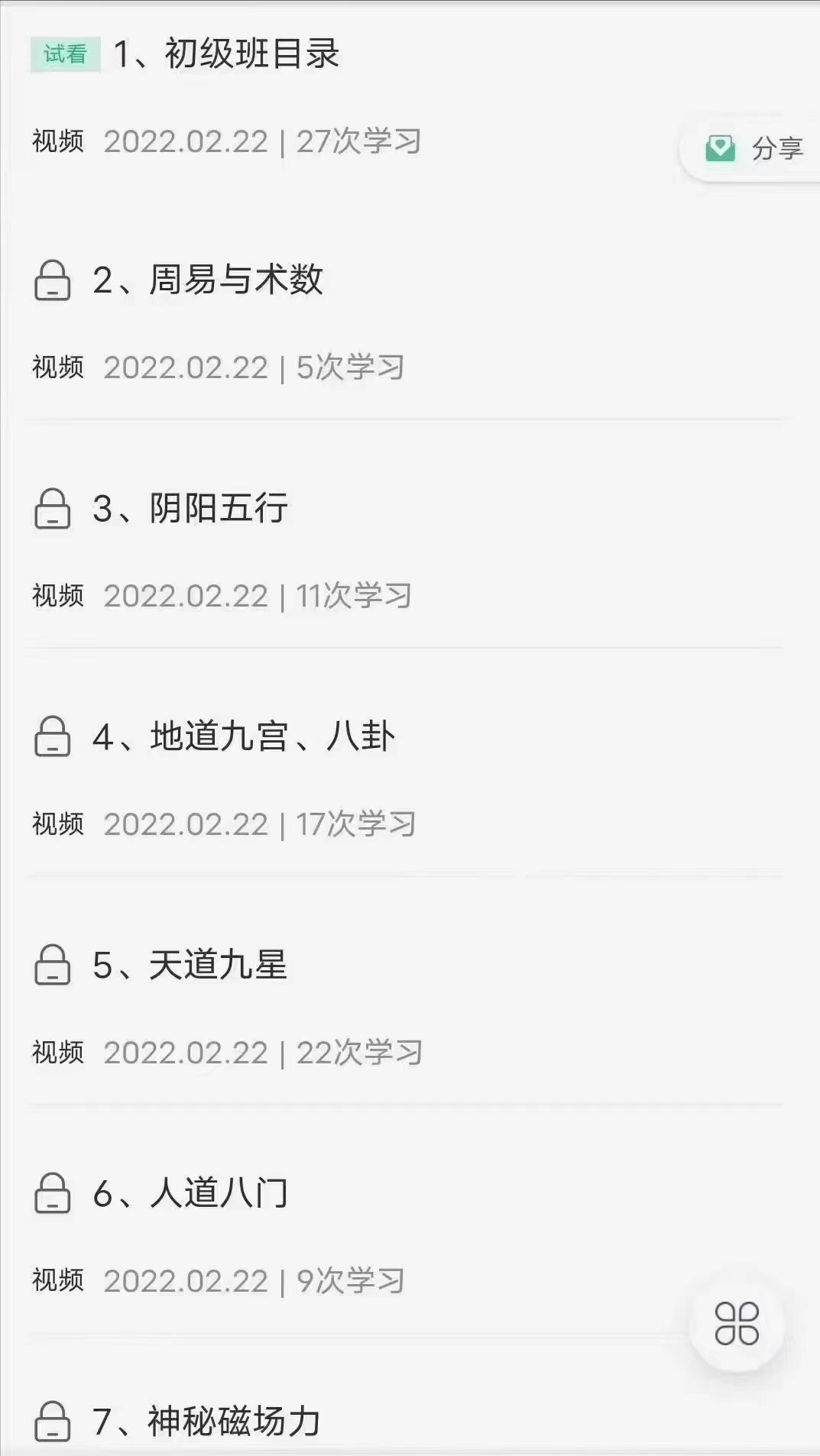
Task: Tap the 27次学习 study count text
Action: point(359,142)
